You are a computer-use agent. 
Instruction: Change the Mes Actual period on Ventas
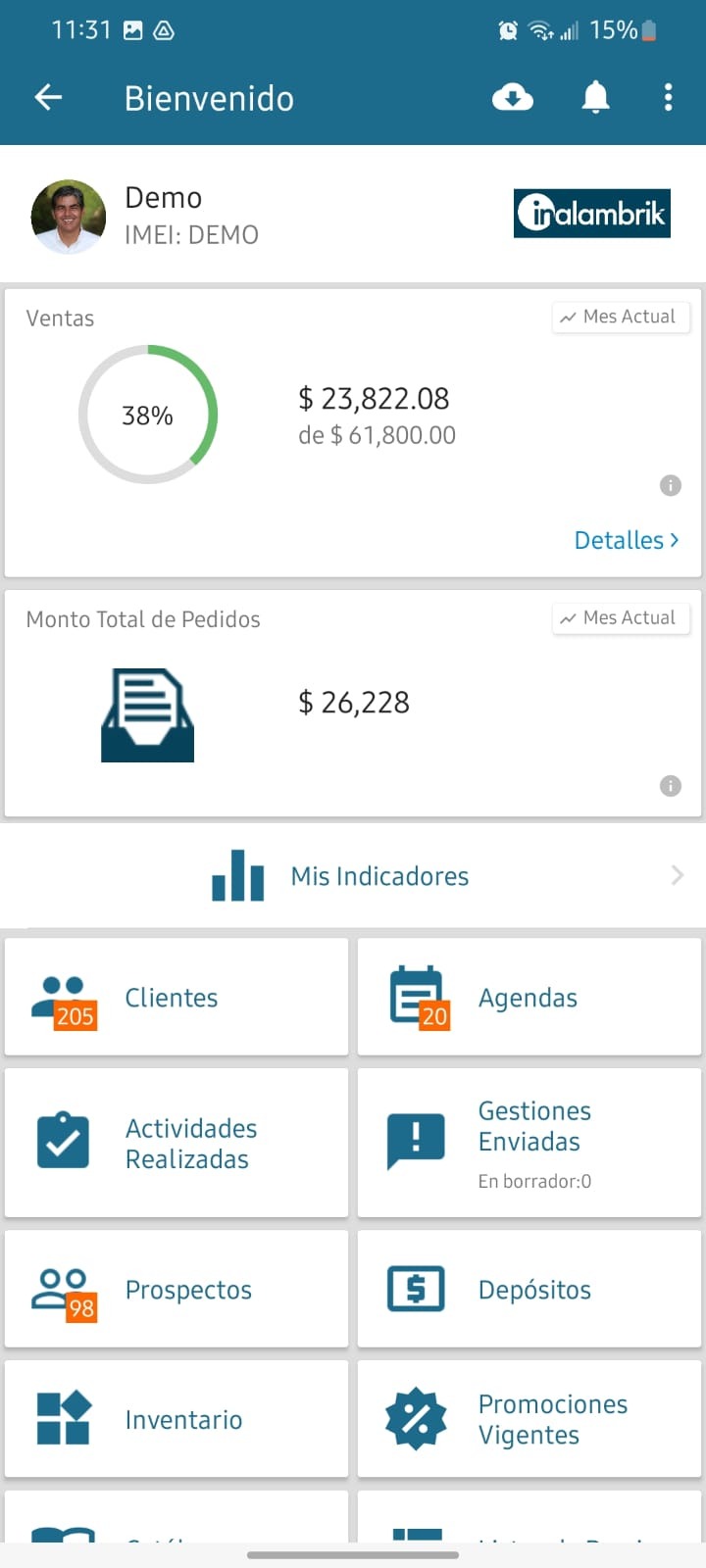(x=621, y=317)
